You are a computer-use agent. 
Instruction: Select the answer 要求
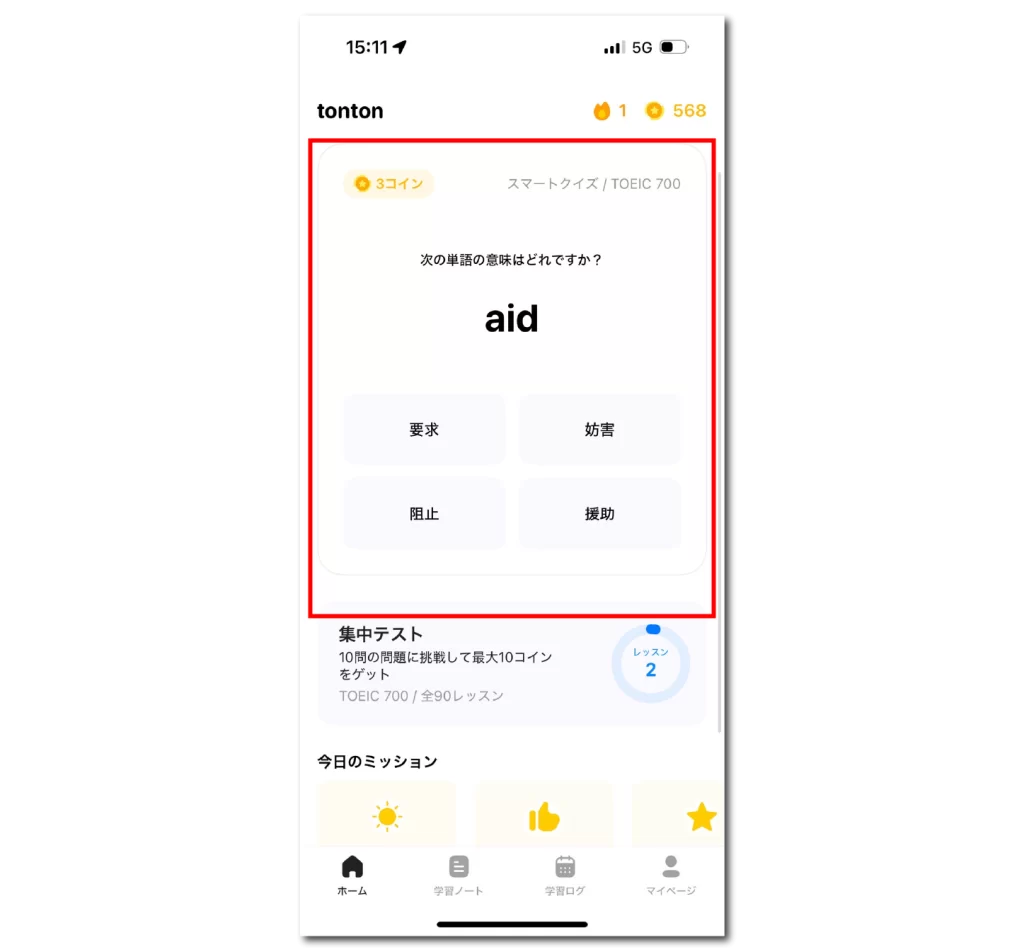424,430
